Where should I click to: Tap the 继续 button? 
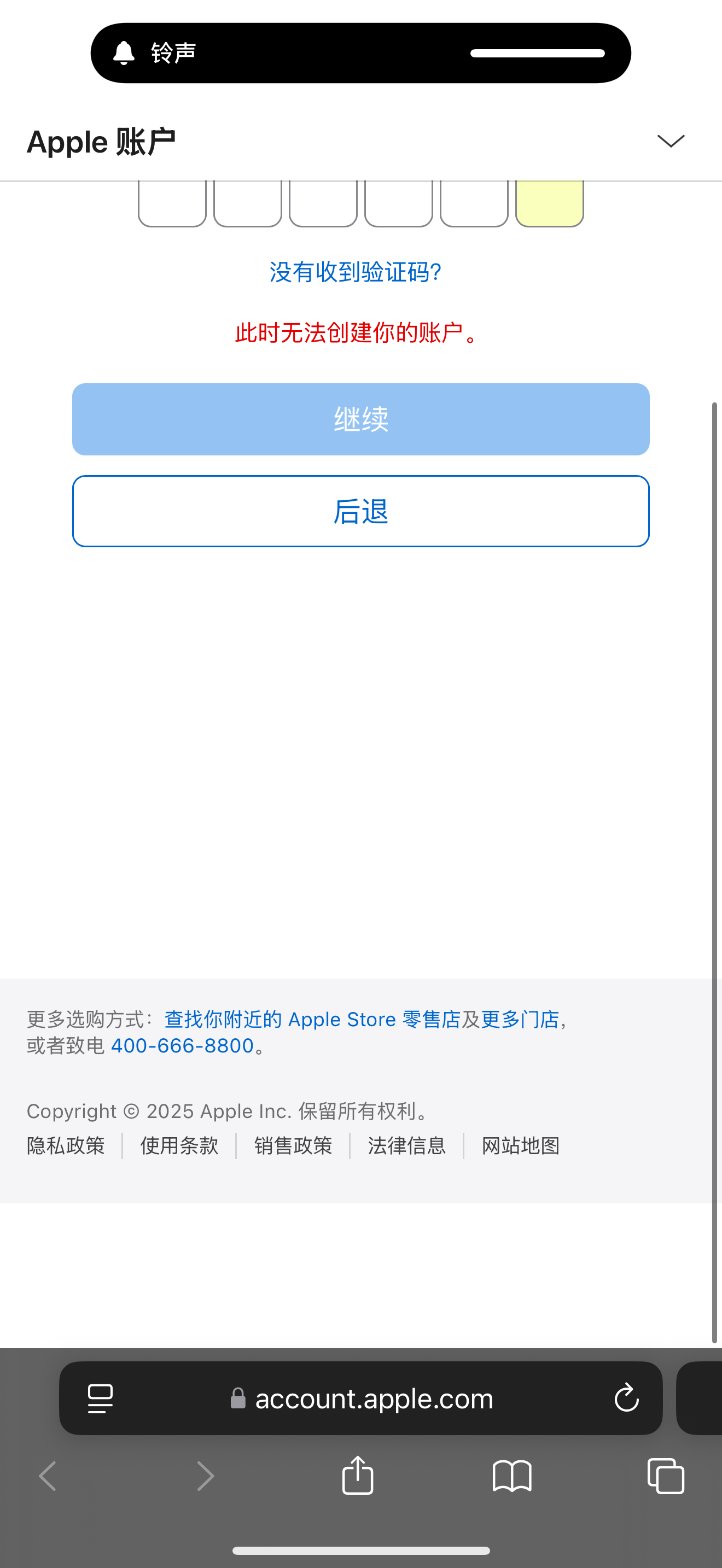point(360,419)
